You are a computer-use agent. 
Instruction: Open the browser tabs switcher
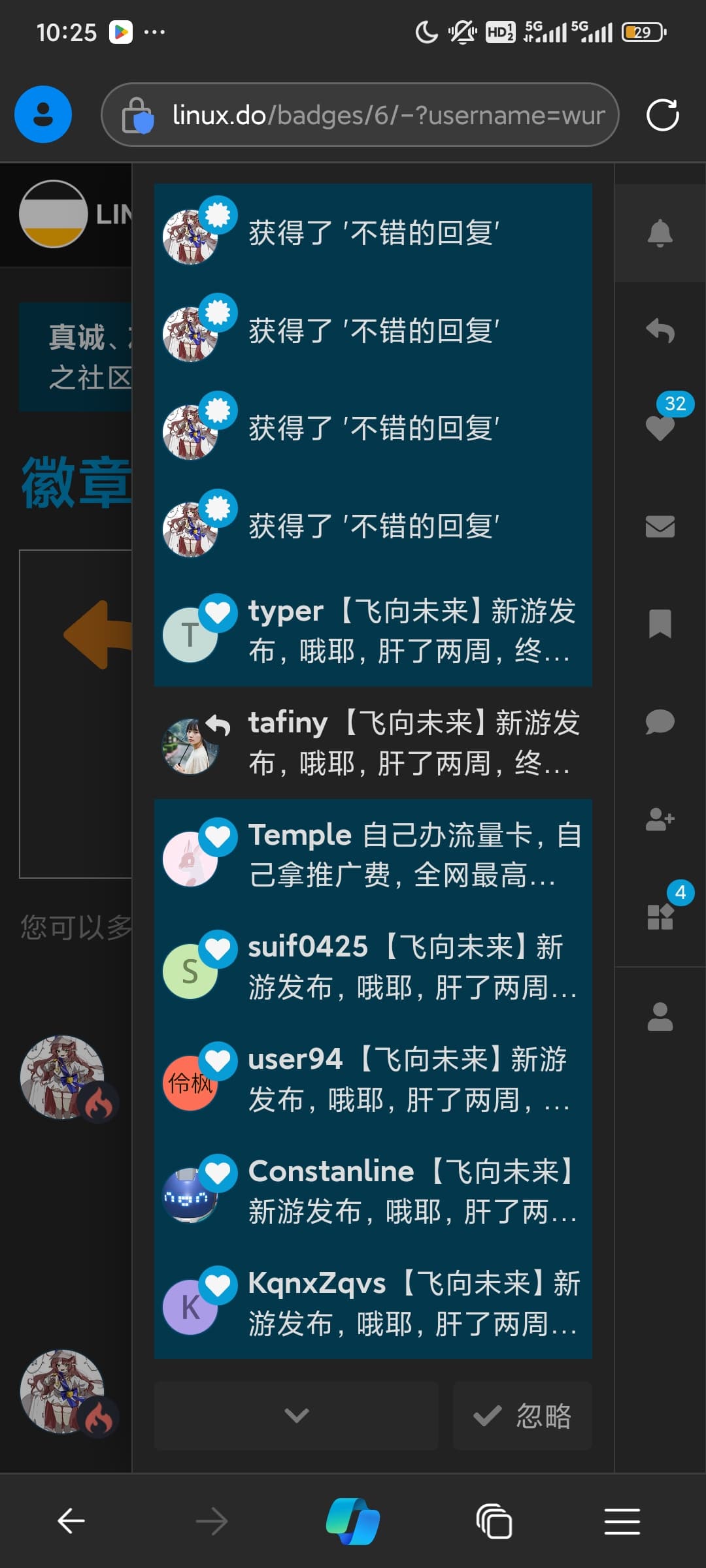[x=494, y=1521]
